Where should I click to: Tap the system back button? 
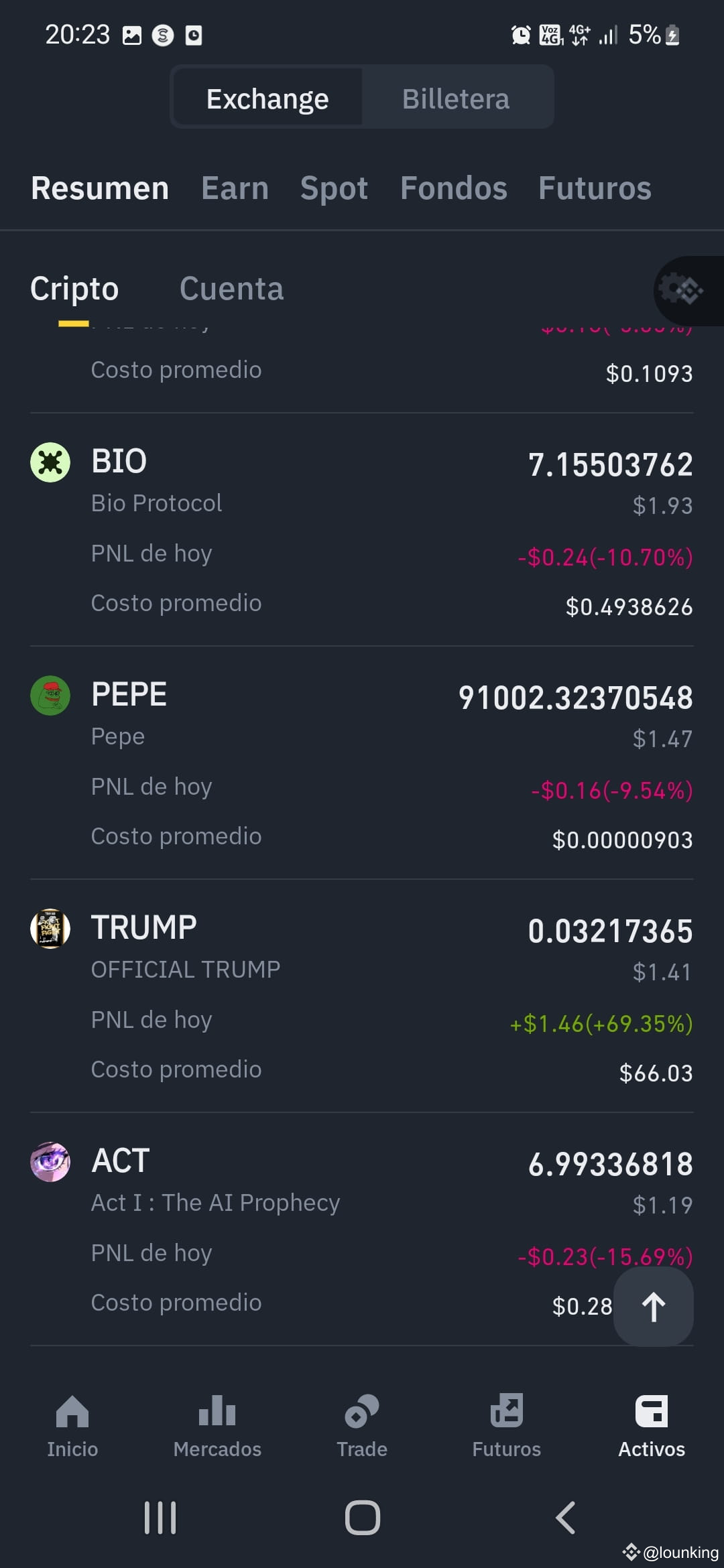565,1518
